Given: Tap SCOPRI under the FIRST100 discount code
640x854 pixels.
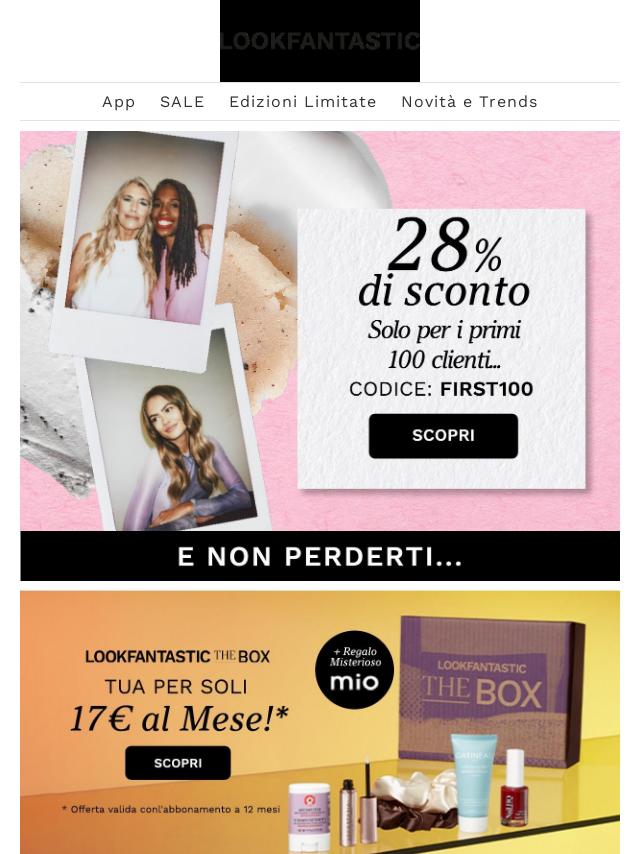Looking at the screenshot, I should tap(443, 436).
